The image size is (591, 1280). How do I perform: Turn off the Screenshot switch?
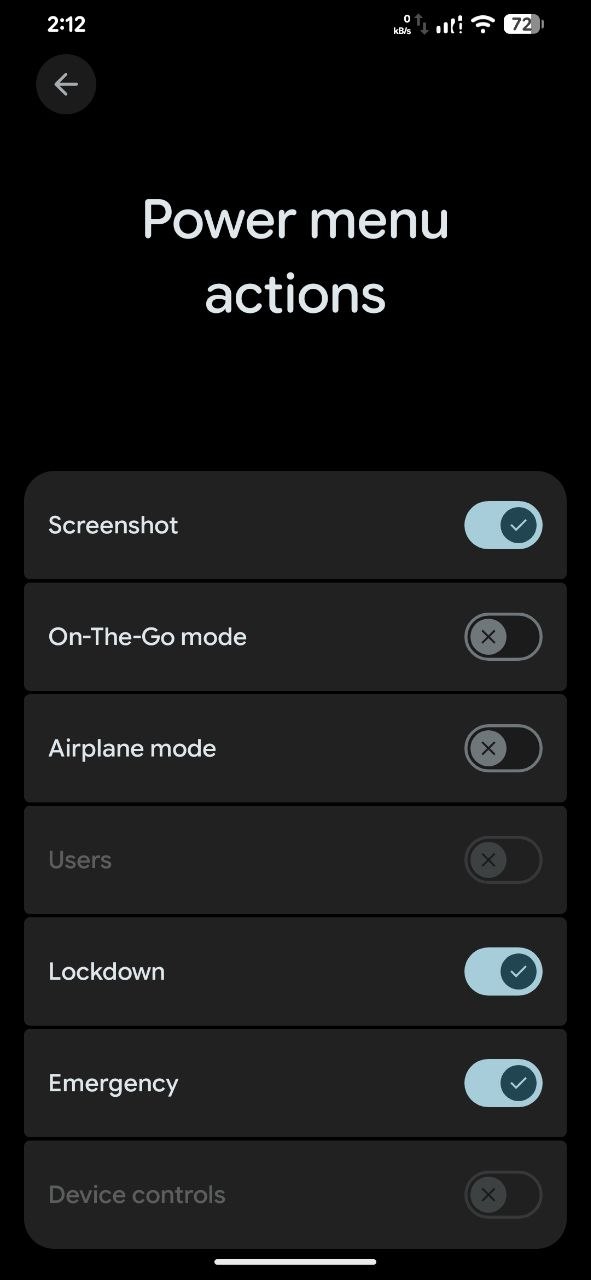click(503, 525)
